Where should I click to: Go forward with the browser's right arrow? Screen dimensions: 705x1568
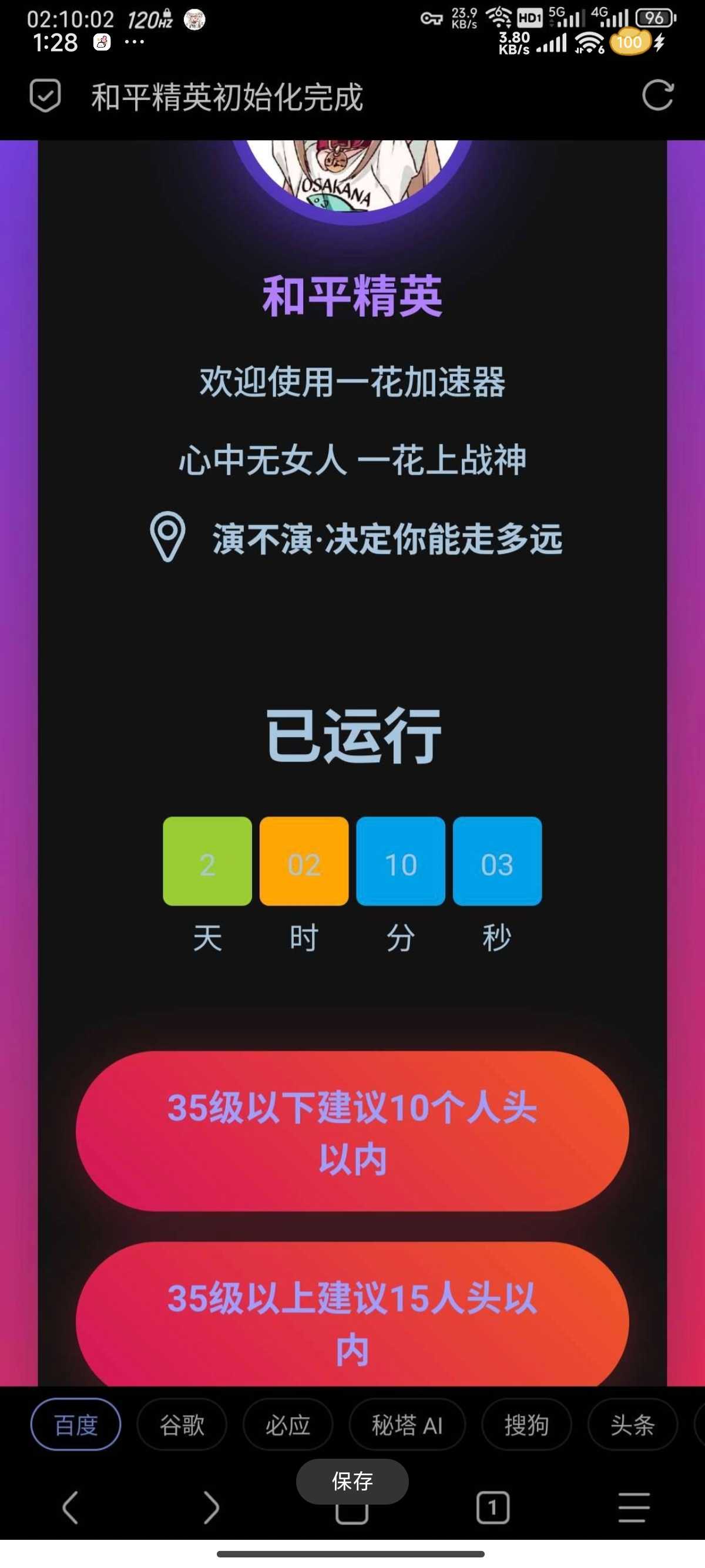211,1508
